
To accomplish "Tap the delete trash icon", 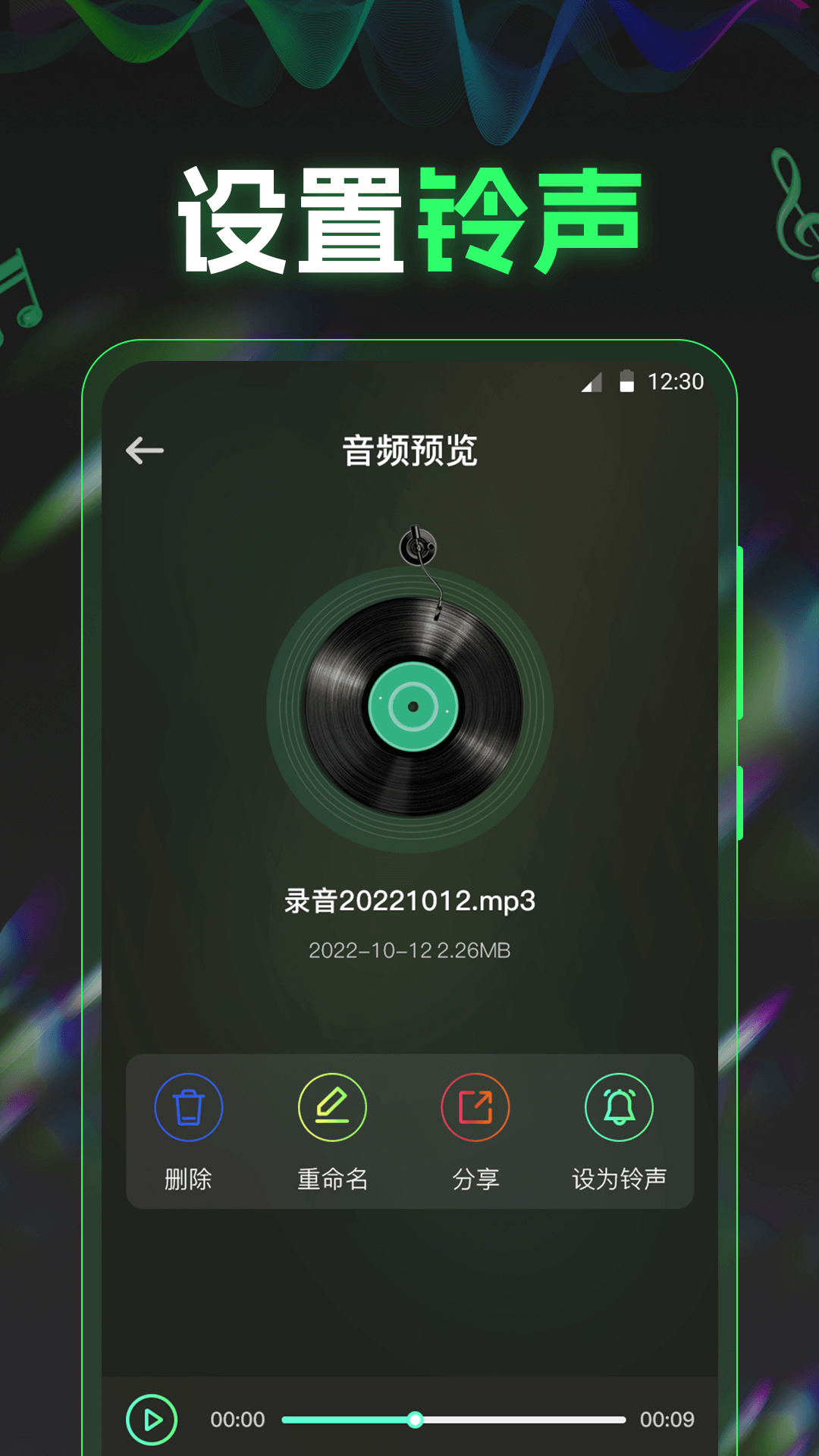I will pyautogui.click(x=187, y=1106).
